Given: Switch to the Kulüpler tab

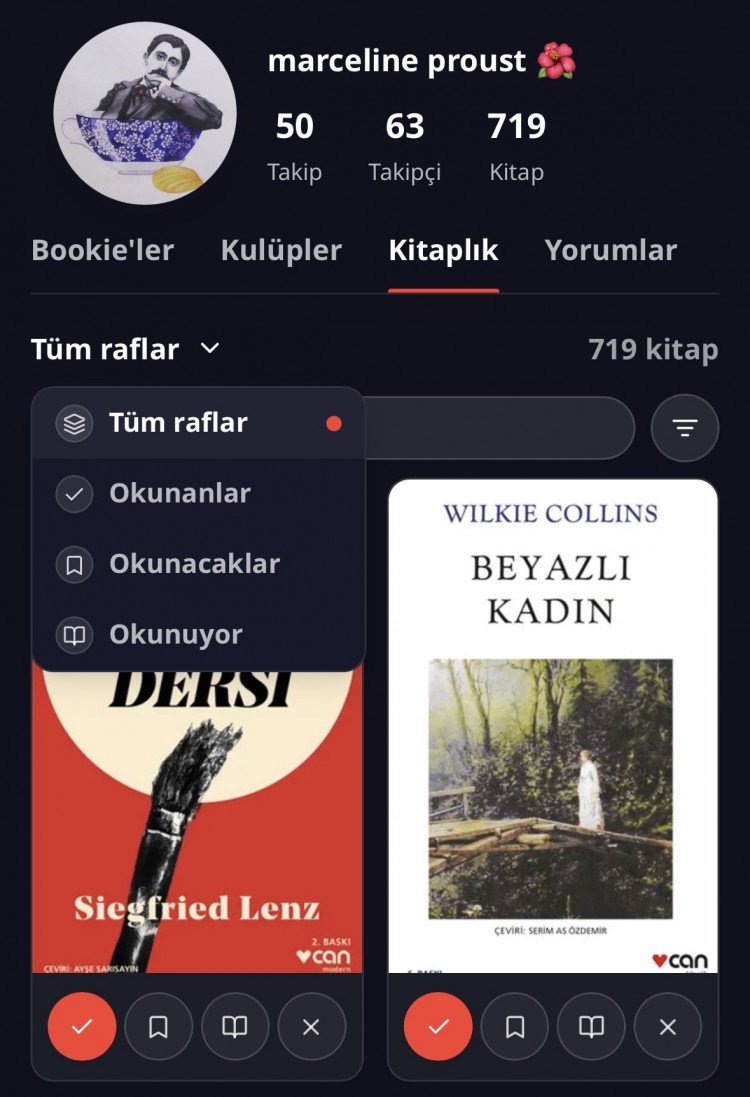Looking at the screenshot, I should coord(281,250).
